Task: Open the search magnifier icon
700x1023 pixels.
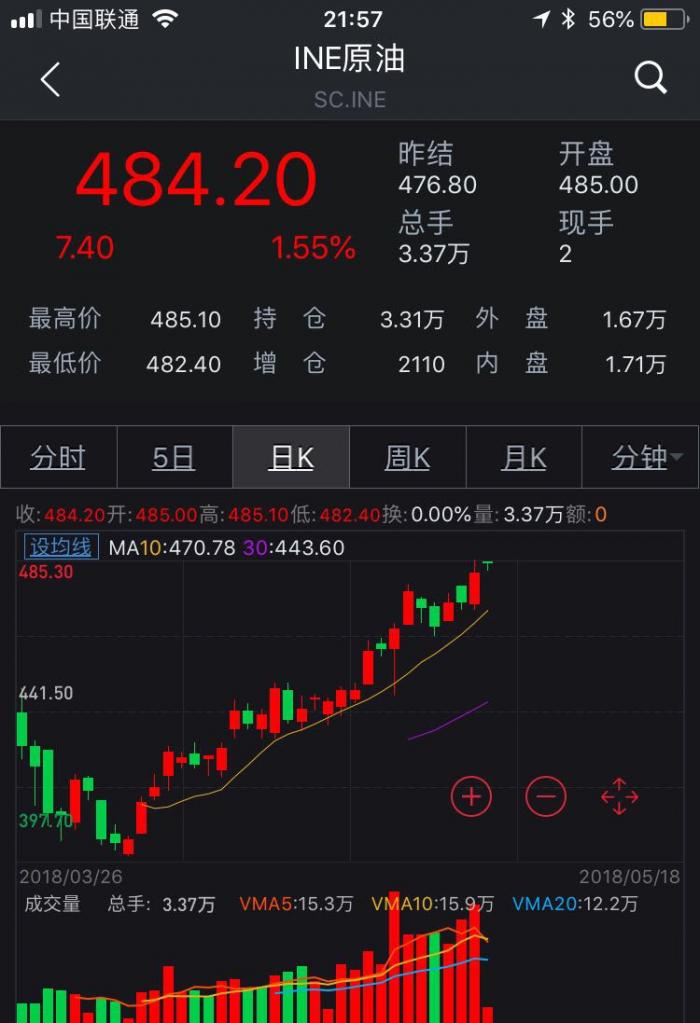Action: pyautogui.click(x=650, y=77)
